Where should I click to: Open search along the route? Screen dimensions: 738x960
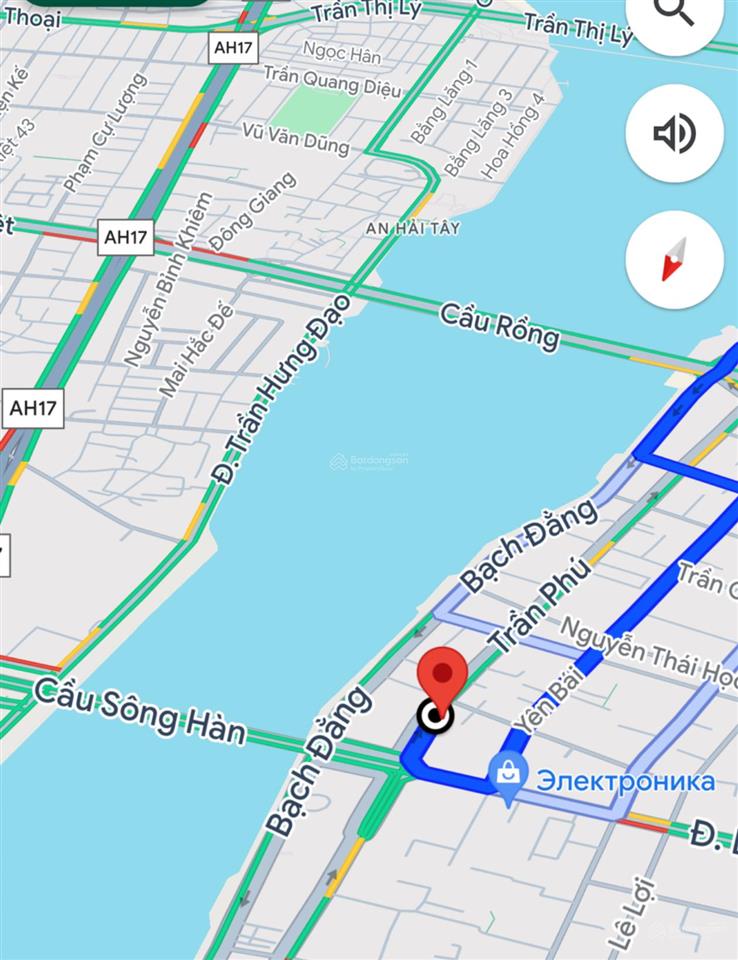[x=674, y=14]
